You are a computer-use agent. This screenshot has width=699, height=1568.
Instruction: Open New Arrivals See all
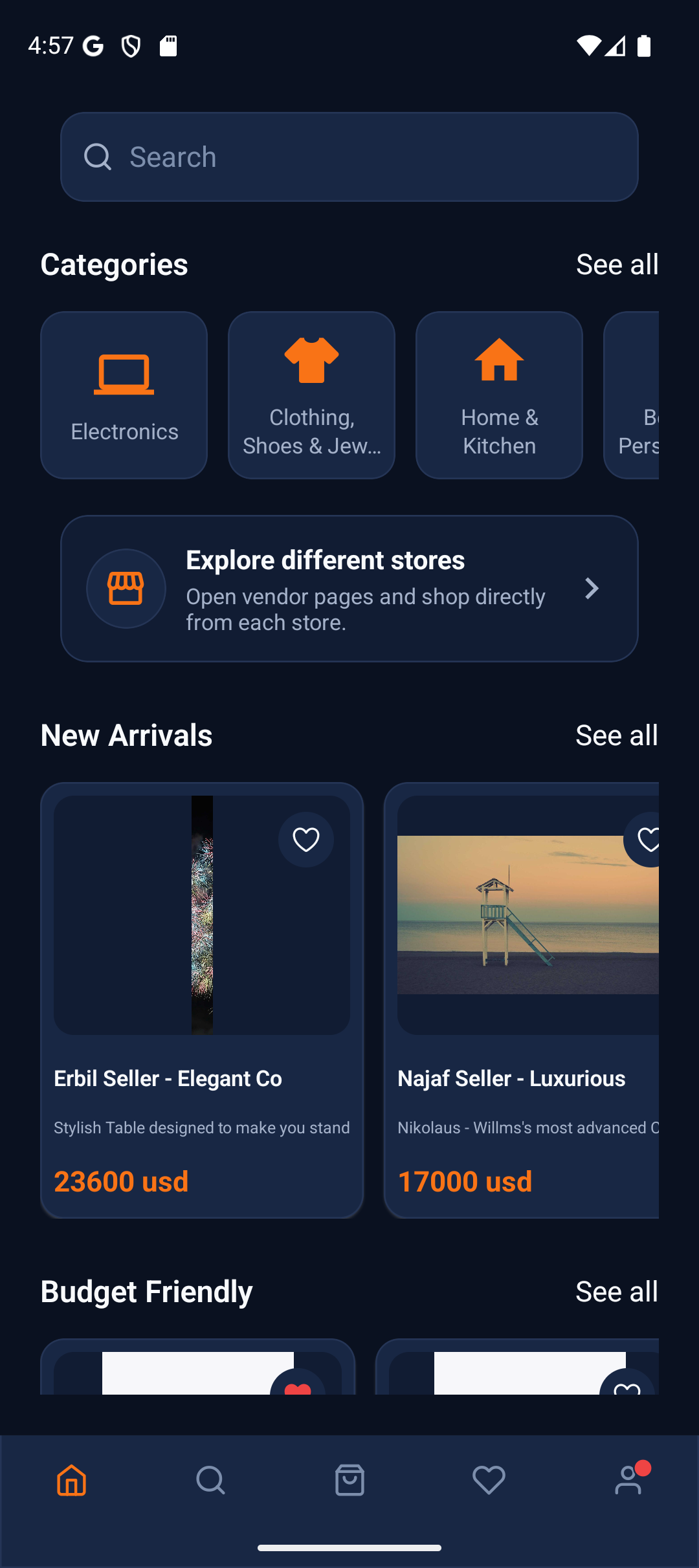tap(617, 735)
